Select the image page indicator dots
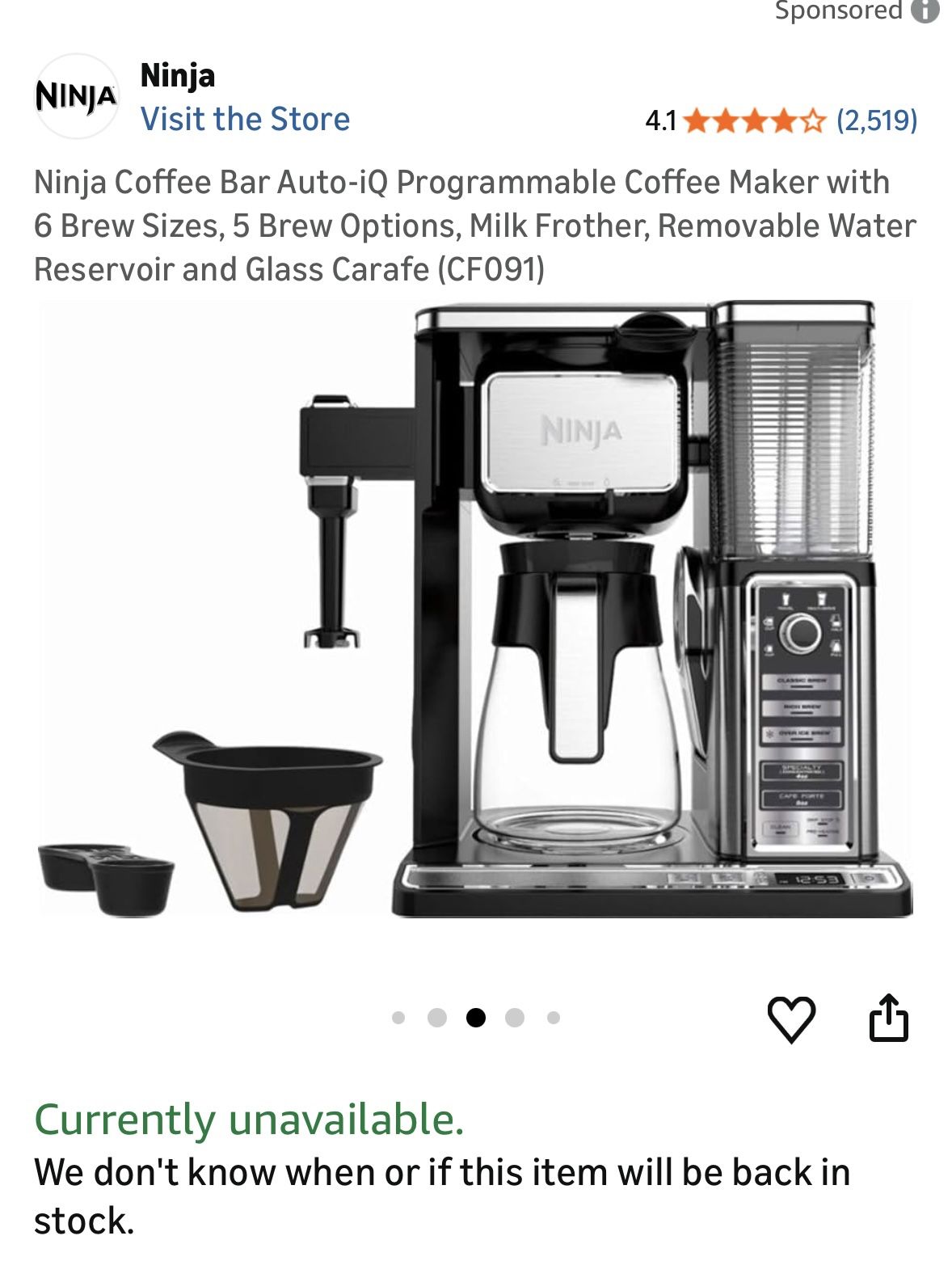Image resolution: width=952 pixels, height=1278 pixels. pos(475,1018)
